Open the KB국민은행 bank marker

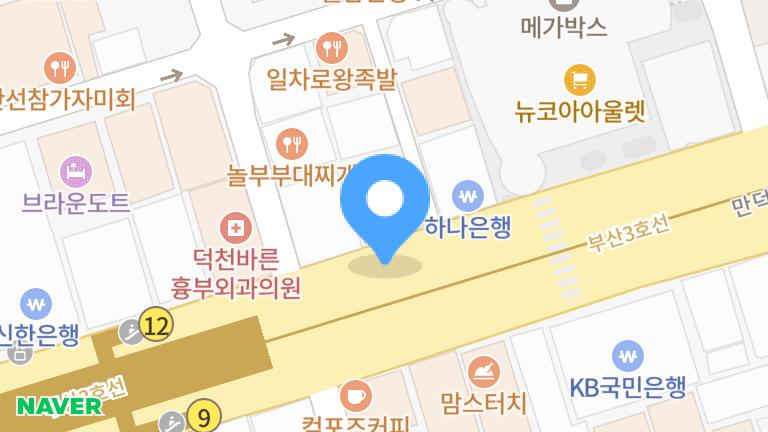point(628,356)
